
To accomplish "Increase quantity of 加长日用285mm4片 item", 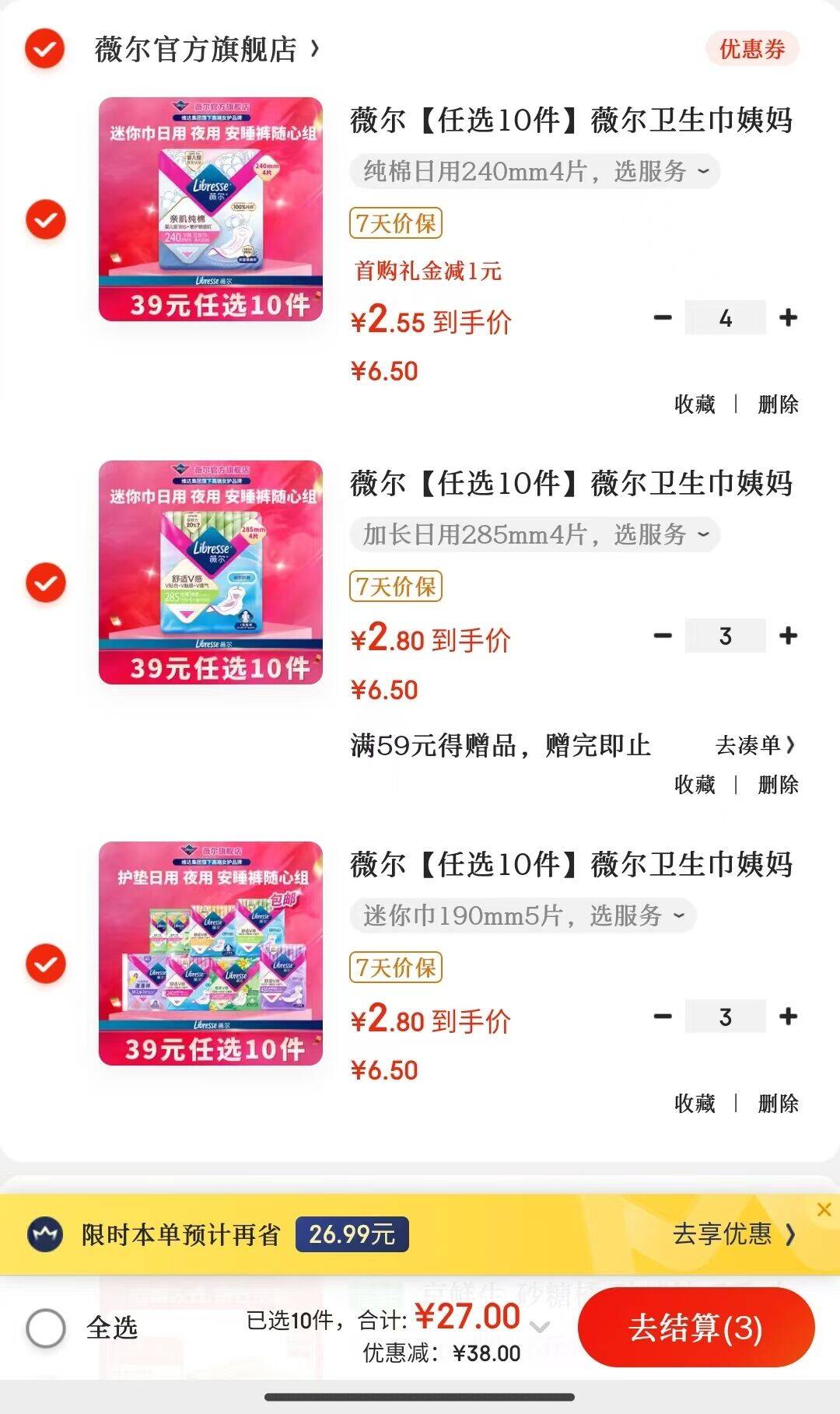I will (x=788, y=635).
